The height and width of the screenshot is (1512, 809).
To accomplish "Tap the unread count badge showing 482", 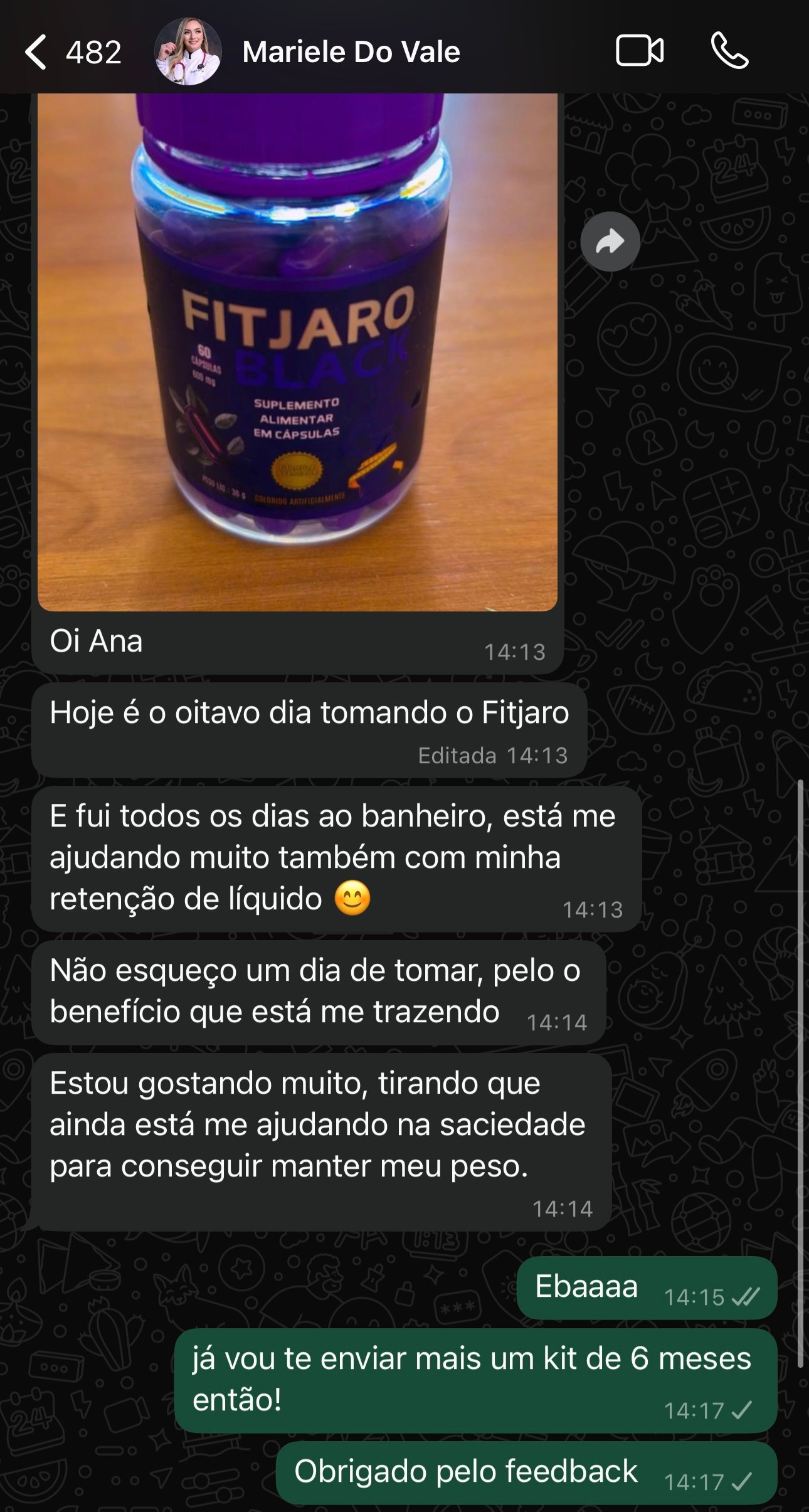I will pos(92,53).
